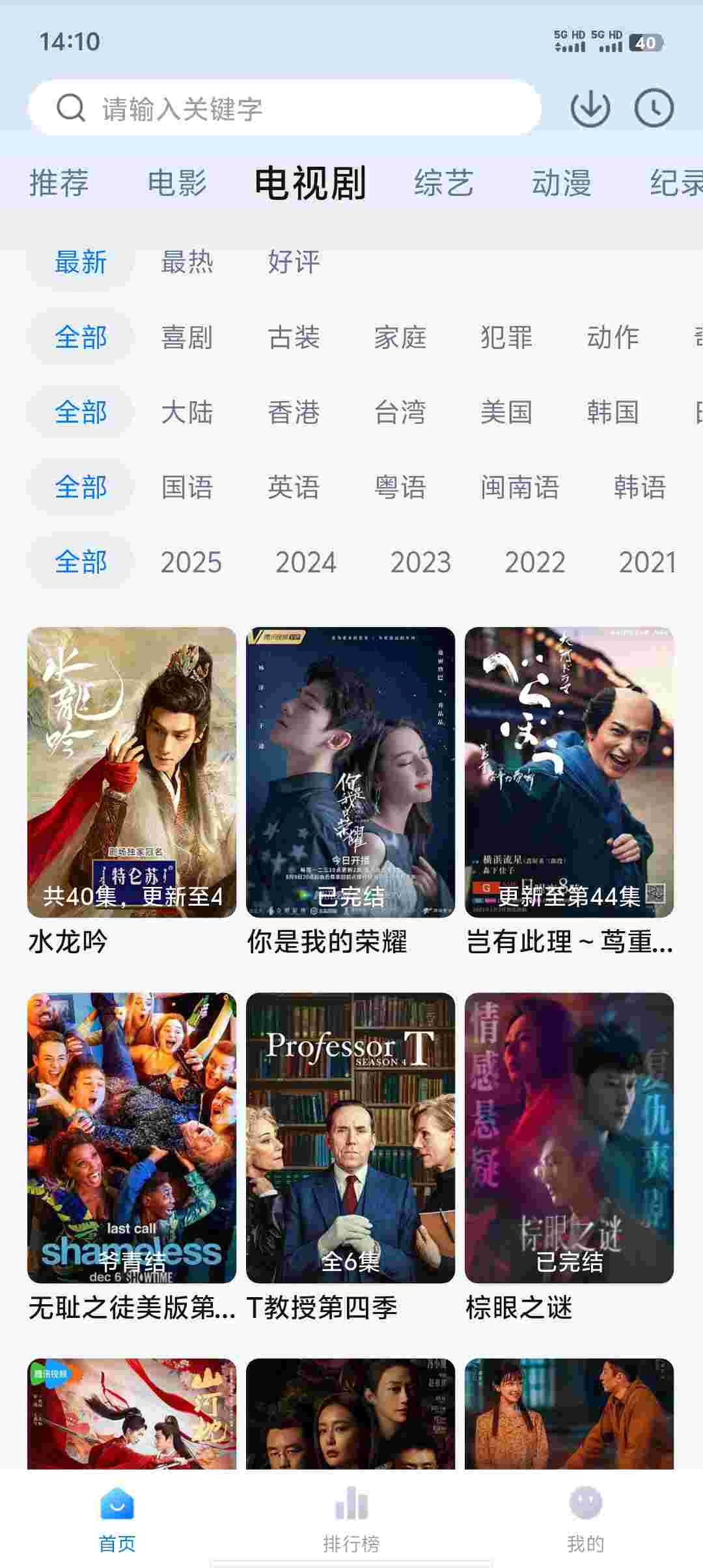Open the 韩国 region link
This screenshot has width=703, height=1568.
[613, 413]
